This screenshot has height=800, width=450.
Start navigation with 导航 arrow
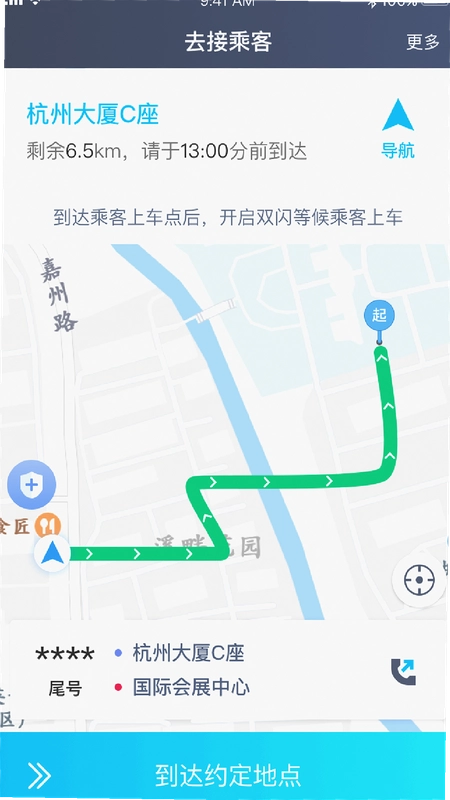coord(398,129)
